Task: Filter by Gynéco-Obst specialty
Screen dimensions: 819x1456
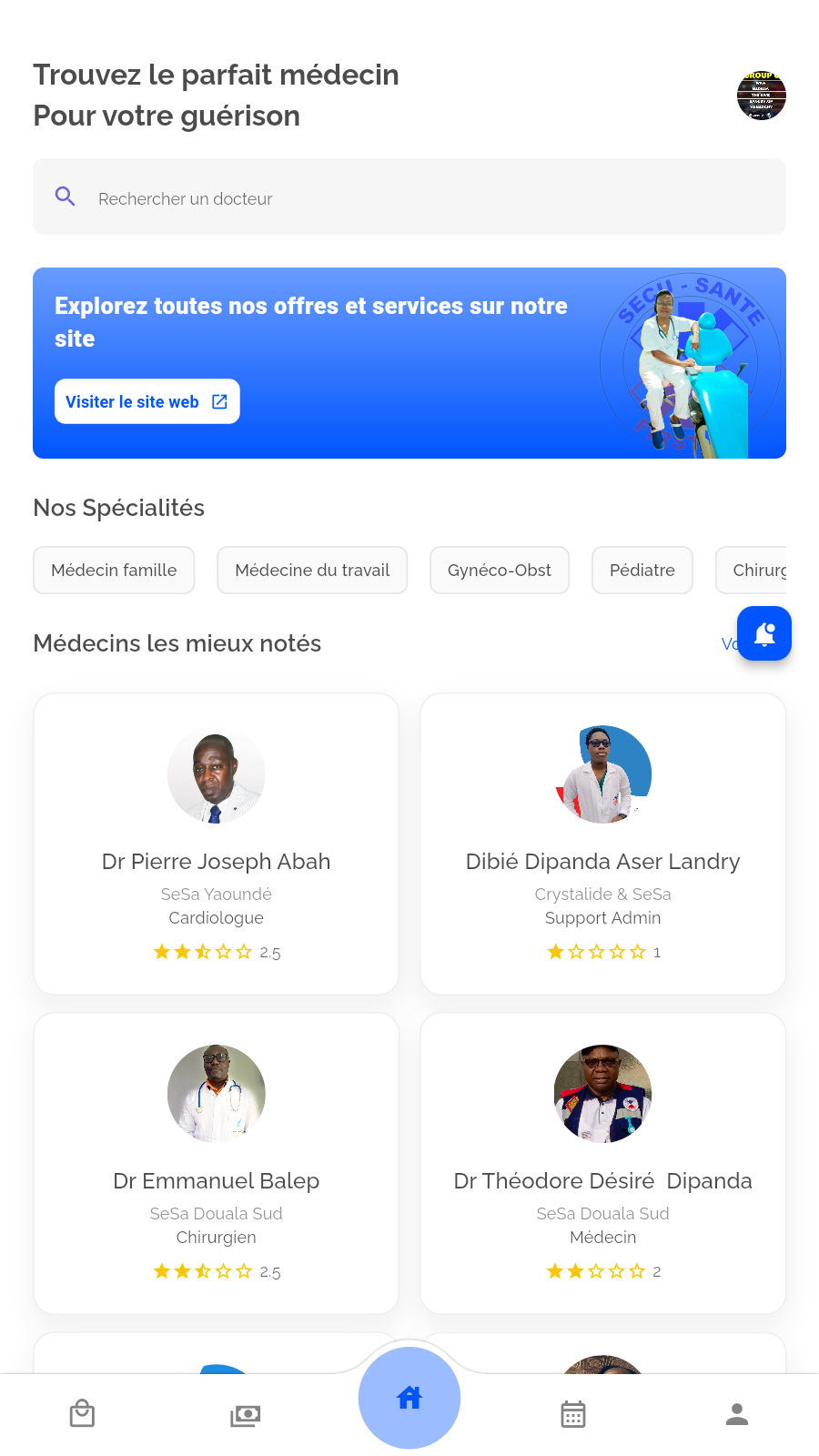Action: point(499,571)
